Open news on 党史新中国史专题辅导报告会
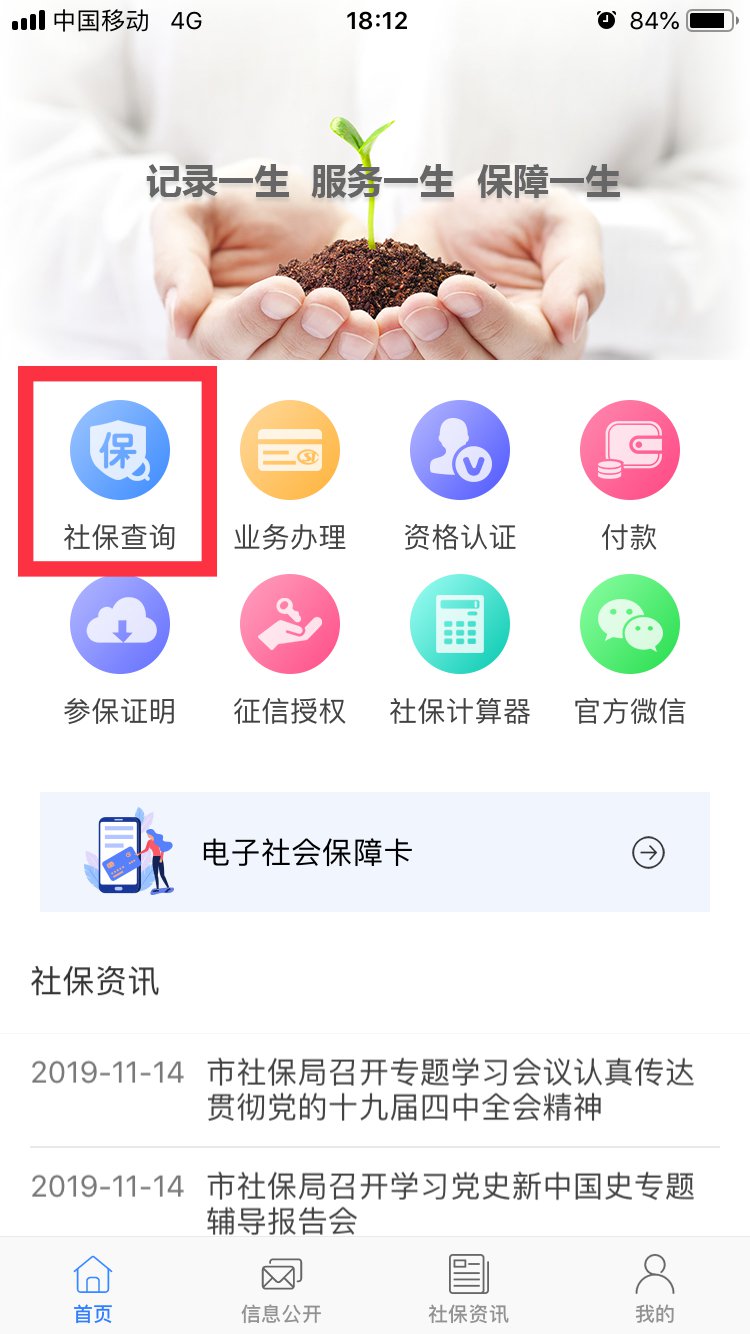750x1334 pixels. 450,1203
